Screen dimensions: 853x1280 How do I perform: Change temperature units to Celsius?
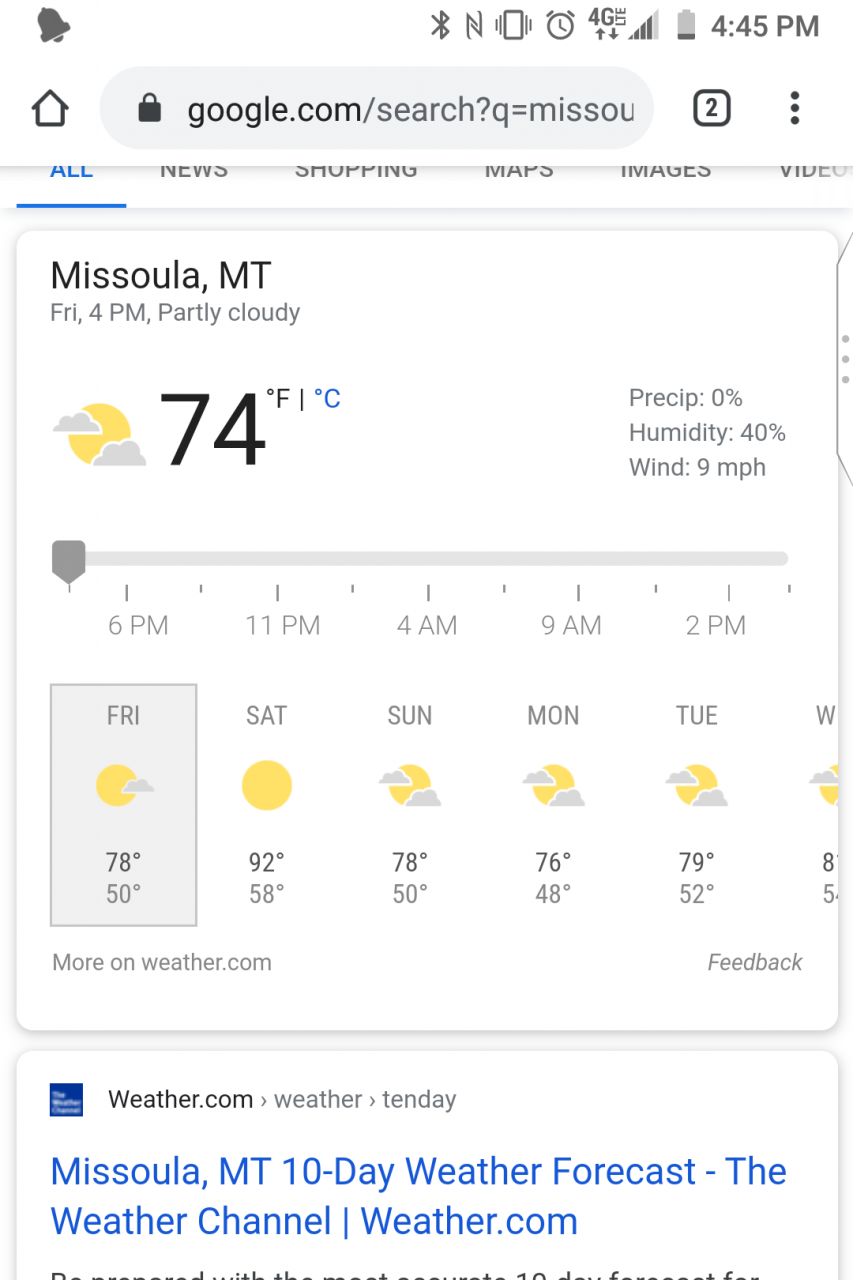327,399
